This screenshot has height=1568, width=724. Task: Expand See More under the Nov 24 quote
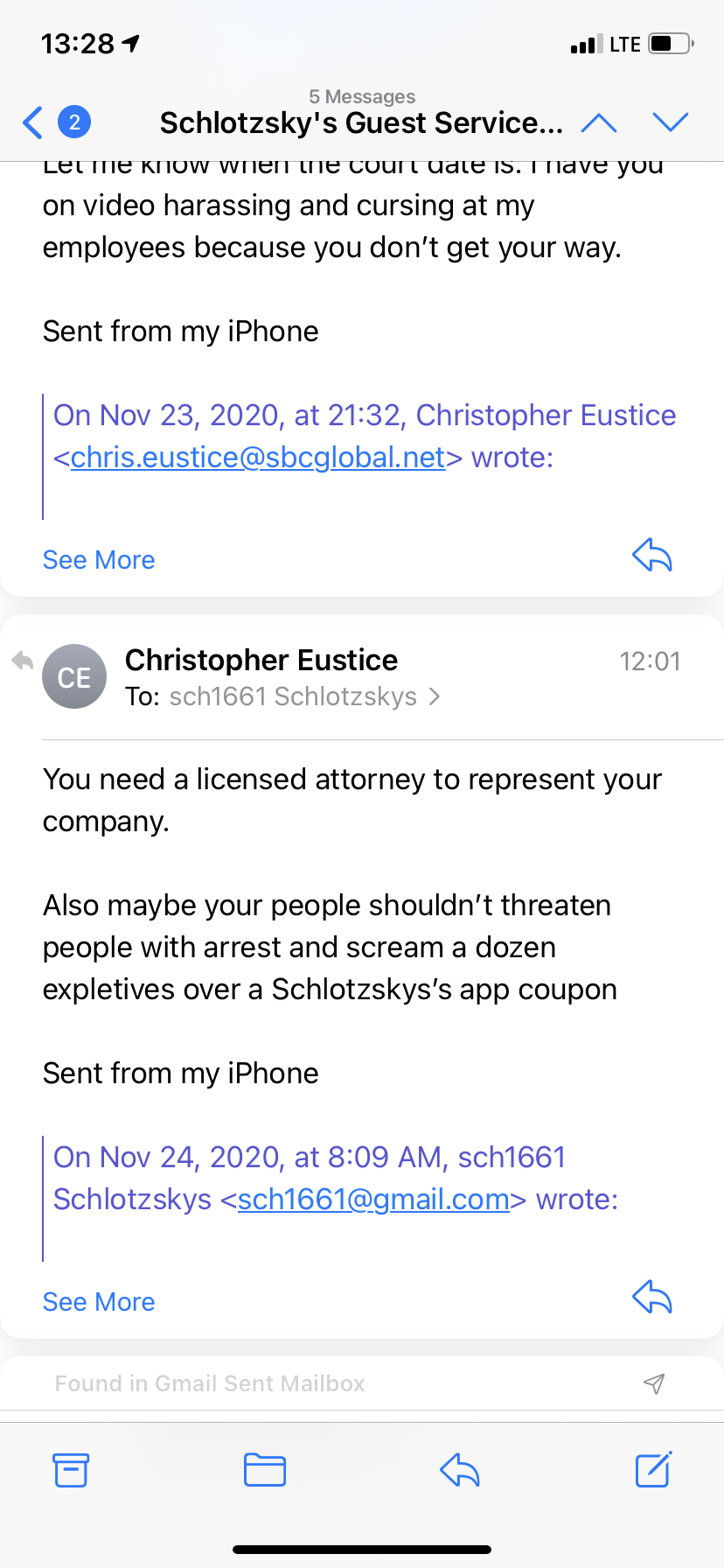click(99, 1302)
